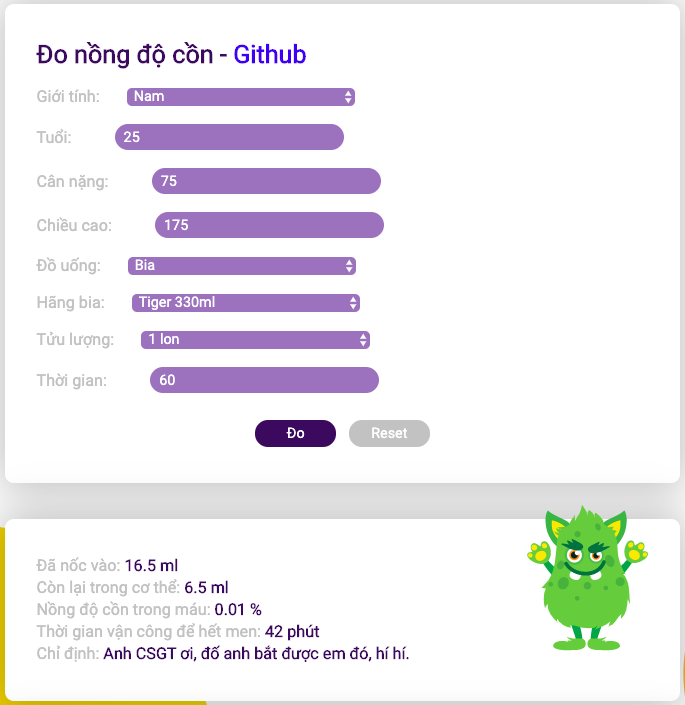Open the Đồ uống dropdown
This screenshot has width=685, height=705.
coord(241,266)
